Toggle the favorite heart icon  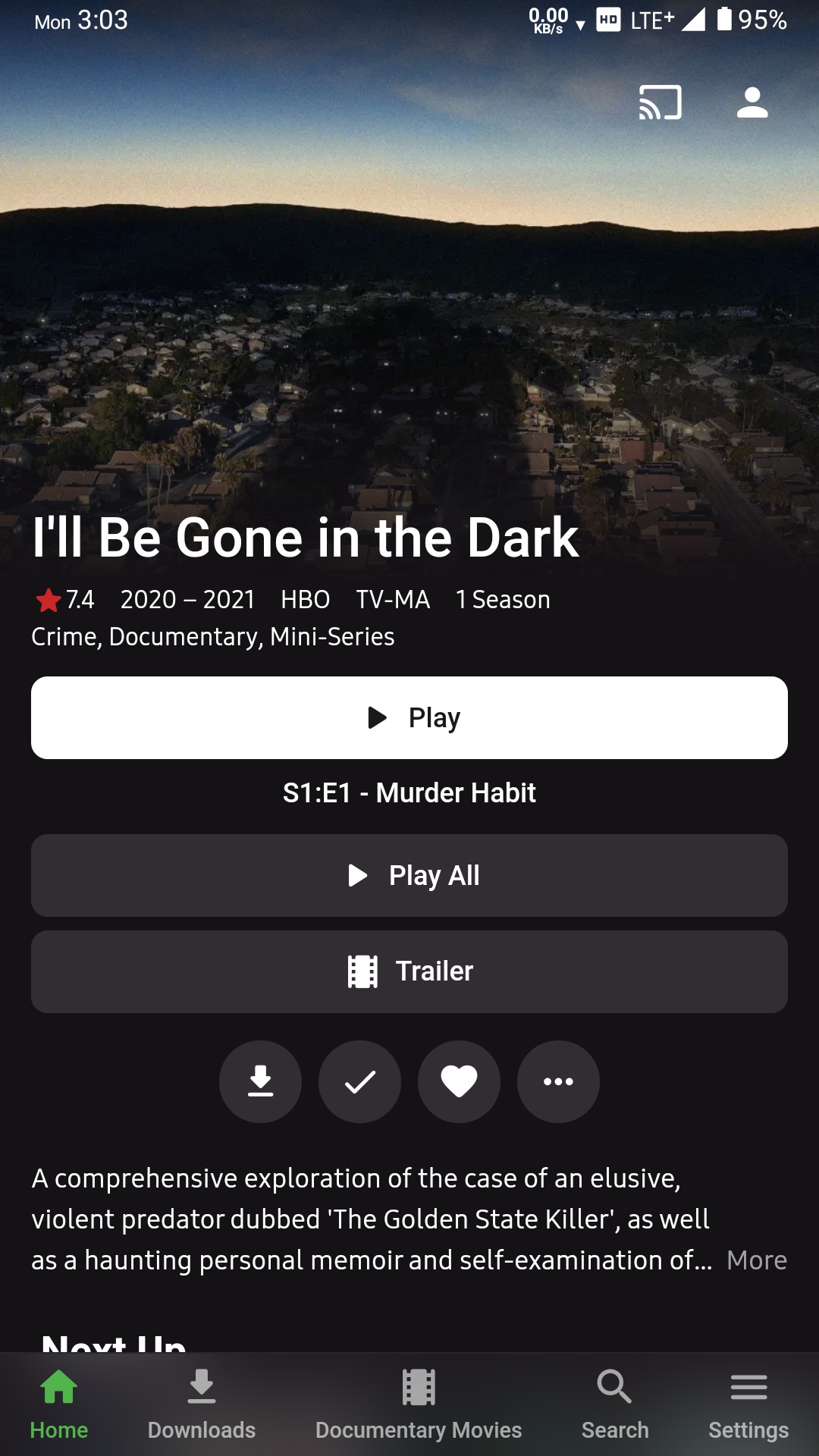pos(459,1081)
